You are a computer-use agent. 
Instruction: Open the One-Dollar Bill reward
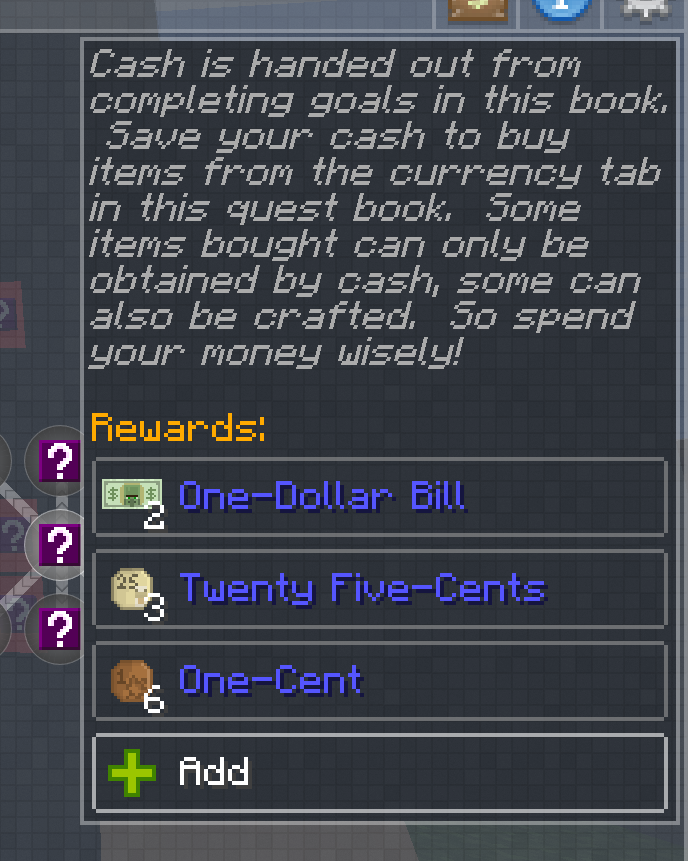point(379,497)
